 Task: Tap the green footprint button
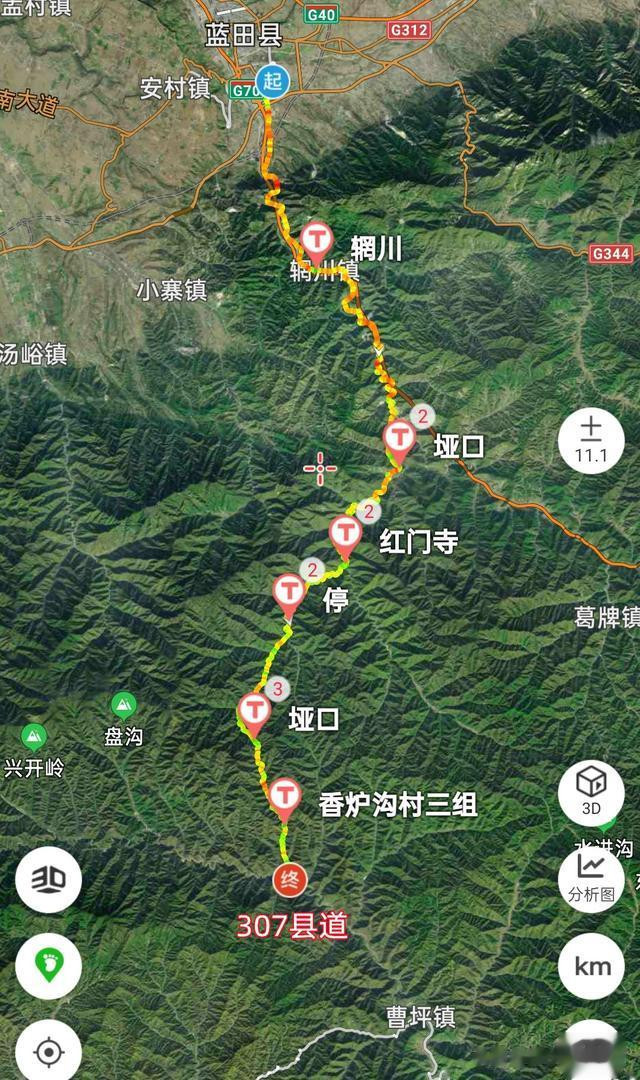pyautogui.click(x=48, y=966)
